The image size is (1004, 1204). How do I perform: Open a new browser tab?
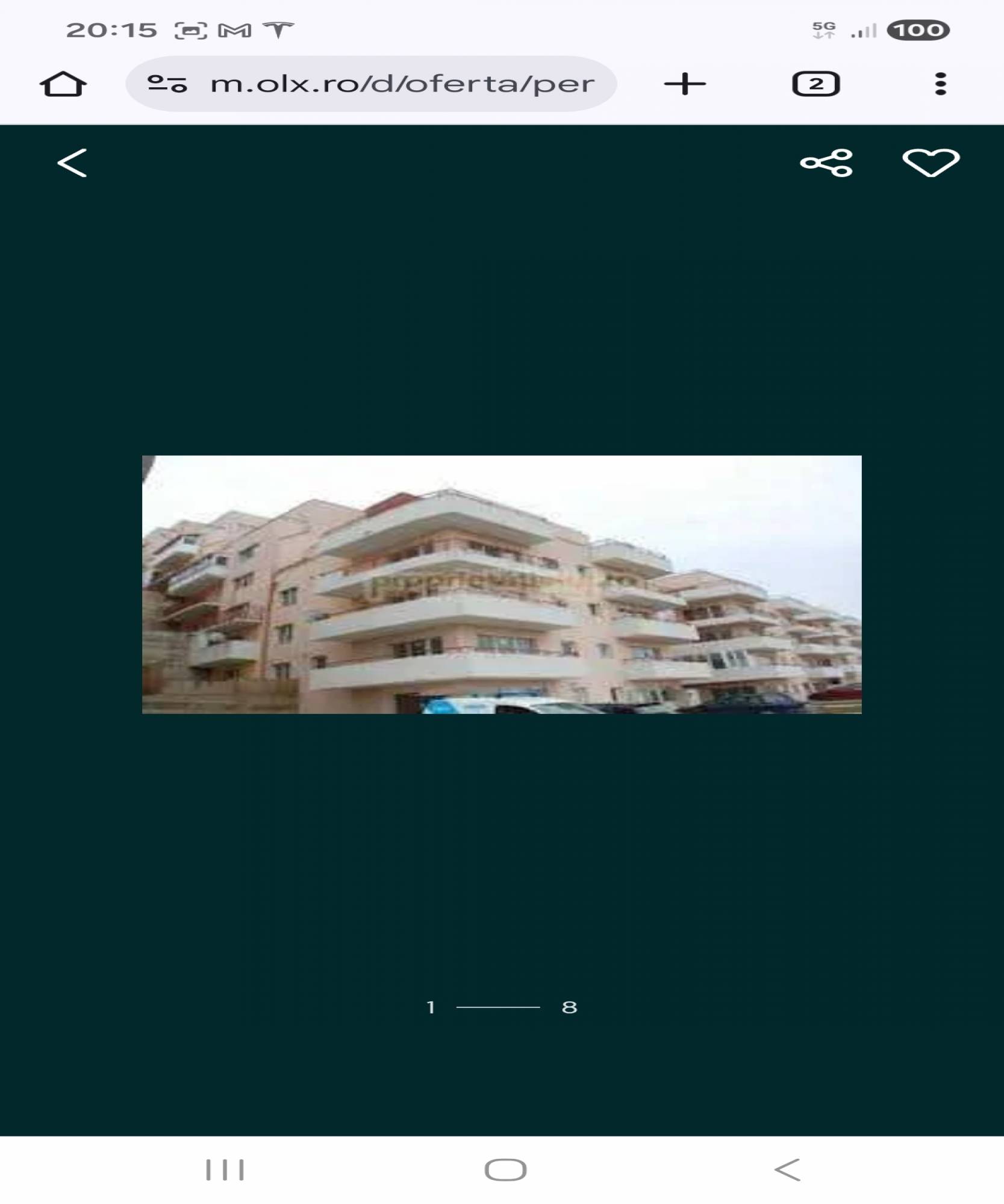pyautogui.click(x=685, y=84)
